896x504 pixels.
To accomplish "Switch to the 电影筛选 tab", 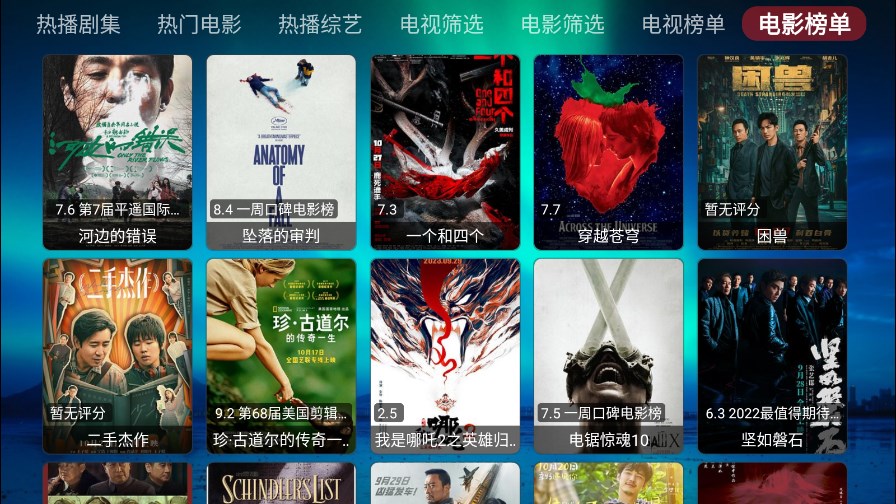I will [x=562, y=24].
